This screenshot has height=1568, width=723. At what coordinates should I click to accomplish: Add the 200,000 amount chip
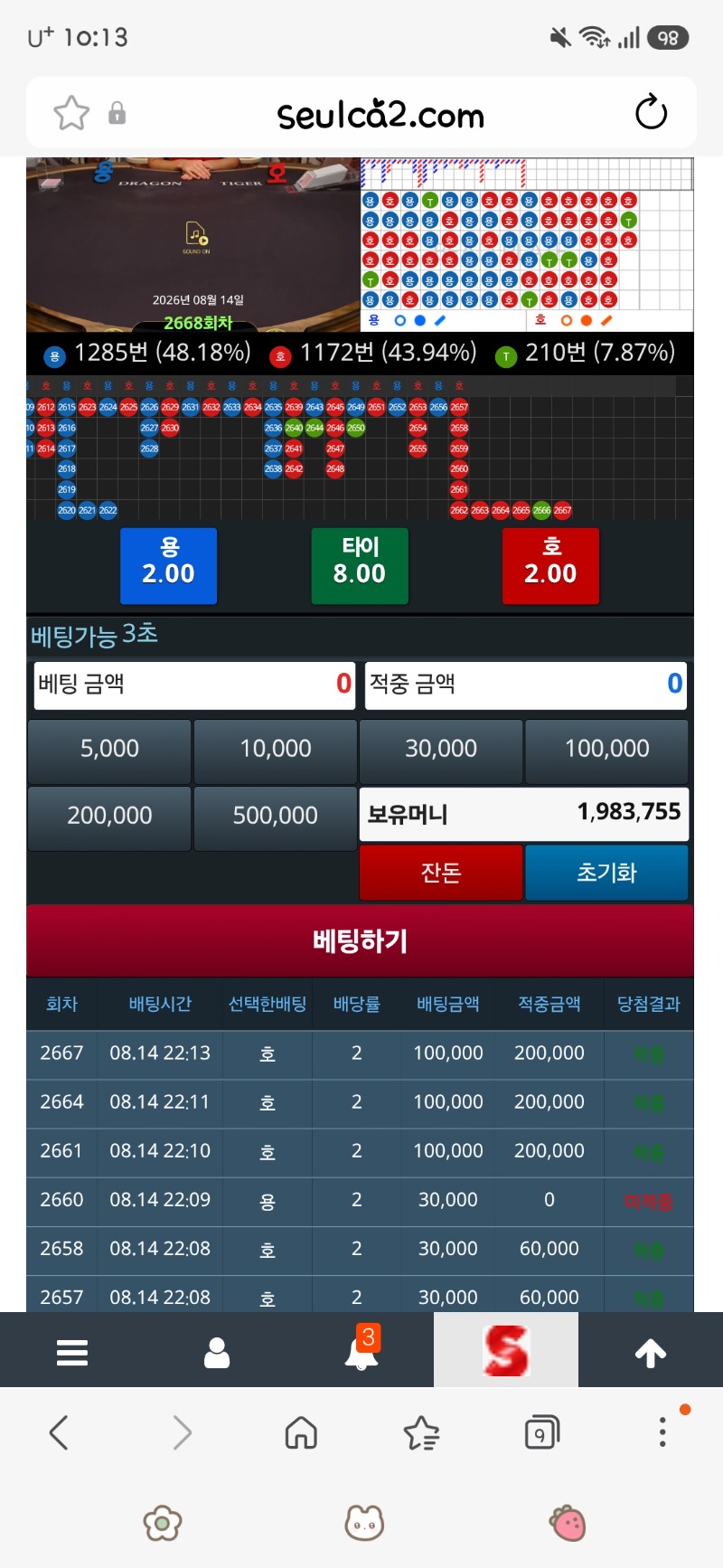coord(109,817)
